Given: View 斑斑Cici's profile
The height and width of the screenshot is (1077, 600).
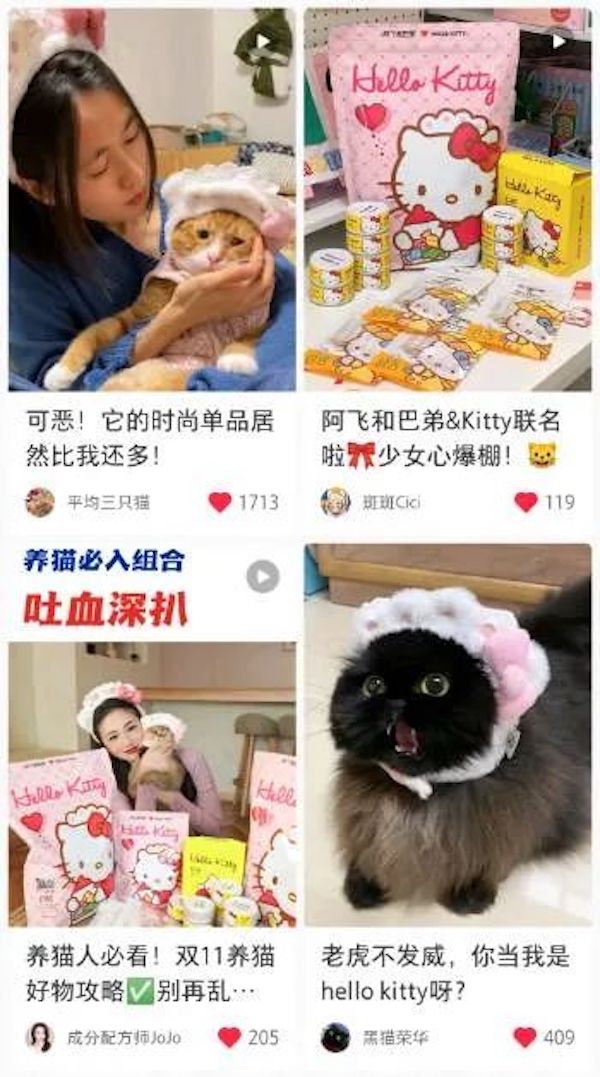Looking at the screenshot, I should pyautogui.click(x=335, y=502).
